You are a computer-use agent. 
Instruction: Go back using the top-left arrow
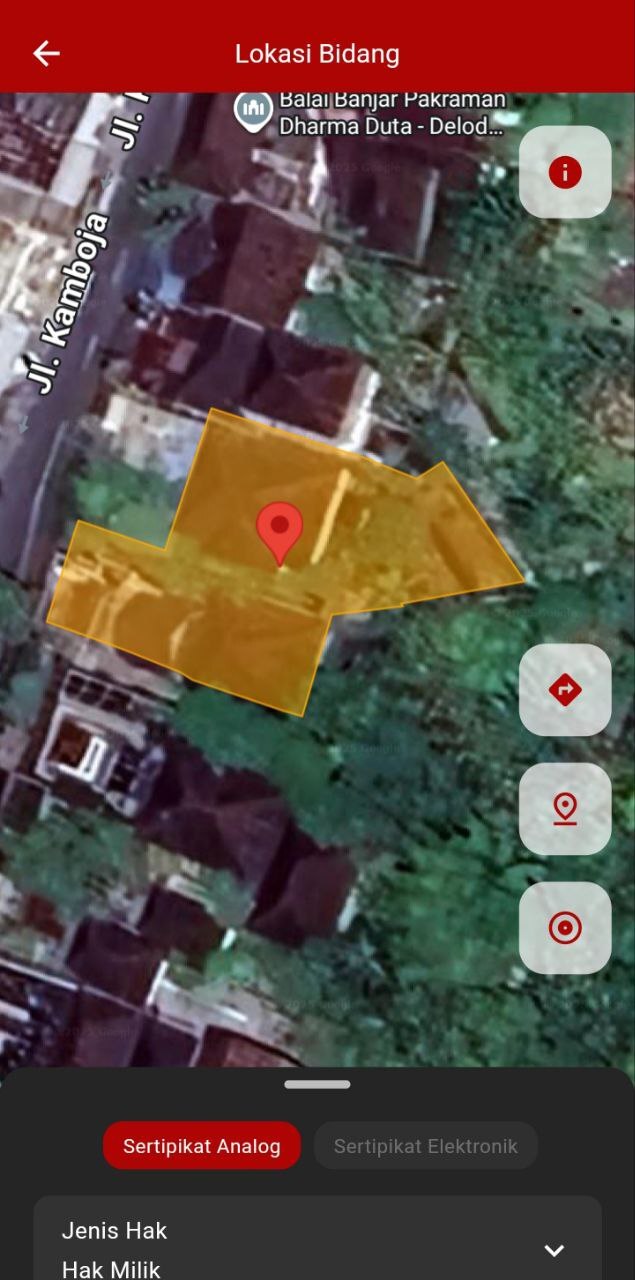(x=46, y=54)
